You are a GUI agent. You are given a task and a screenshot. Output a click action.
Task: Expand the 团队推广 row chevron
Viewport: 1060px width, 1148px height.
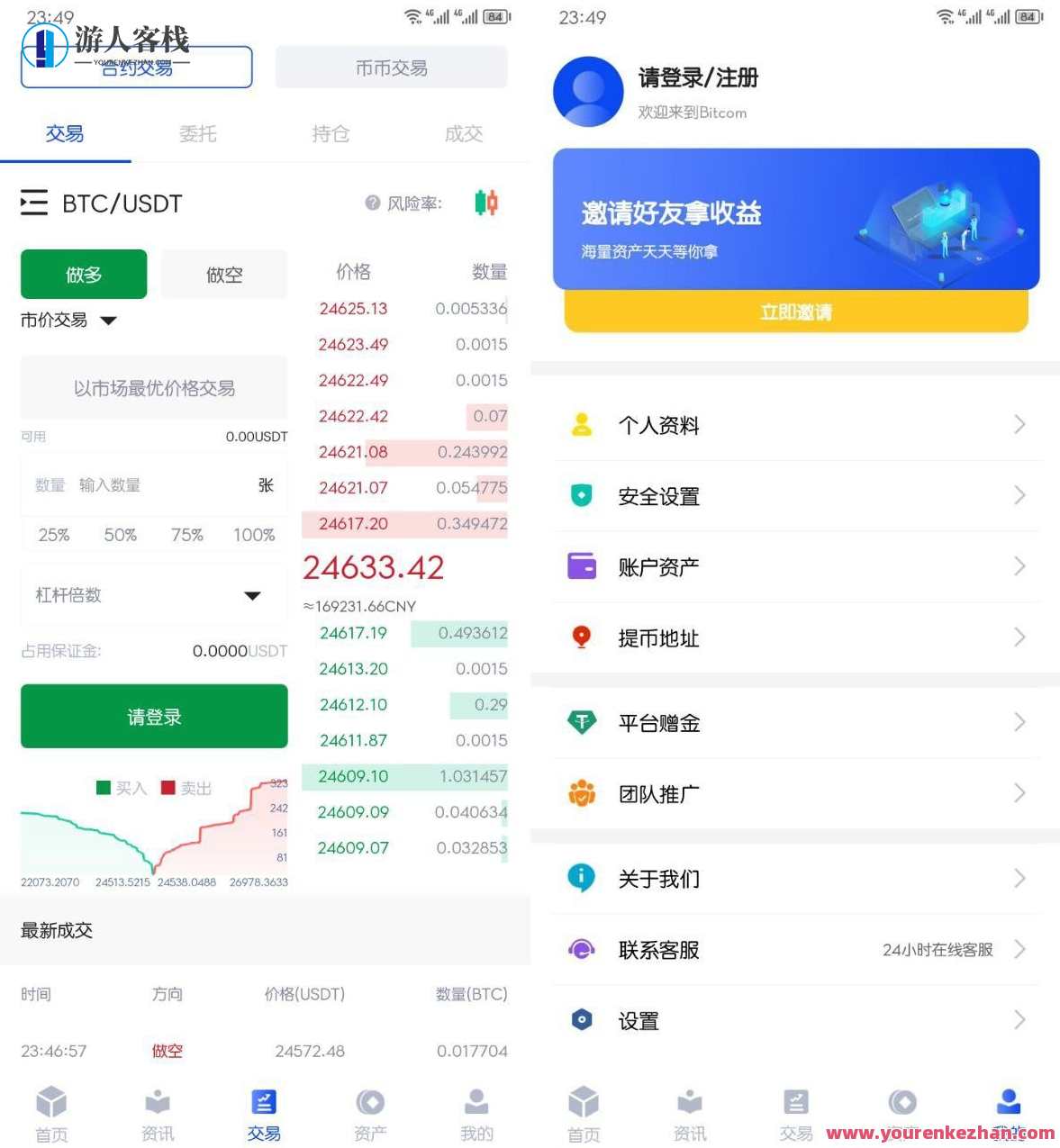(1019, 792)
